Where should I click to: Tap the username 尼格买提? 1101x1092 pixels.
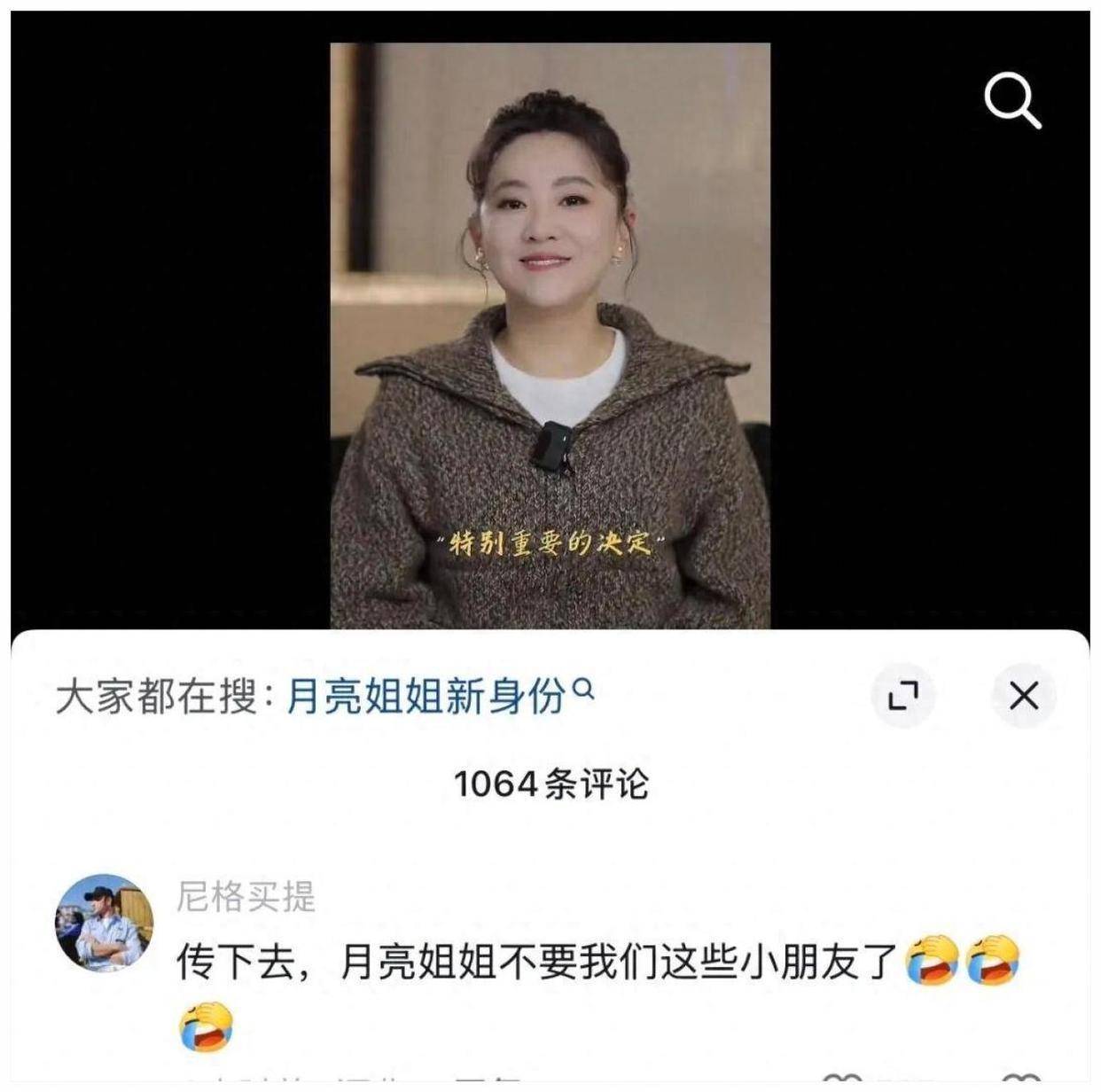(246, 897)
